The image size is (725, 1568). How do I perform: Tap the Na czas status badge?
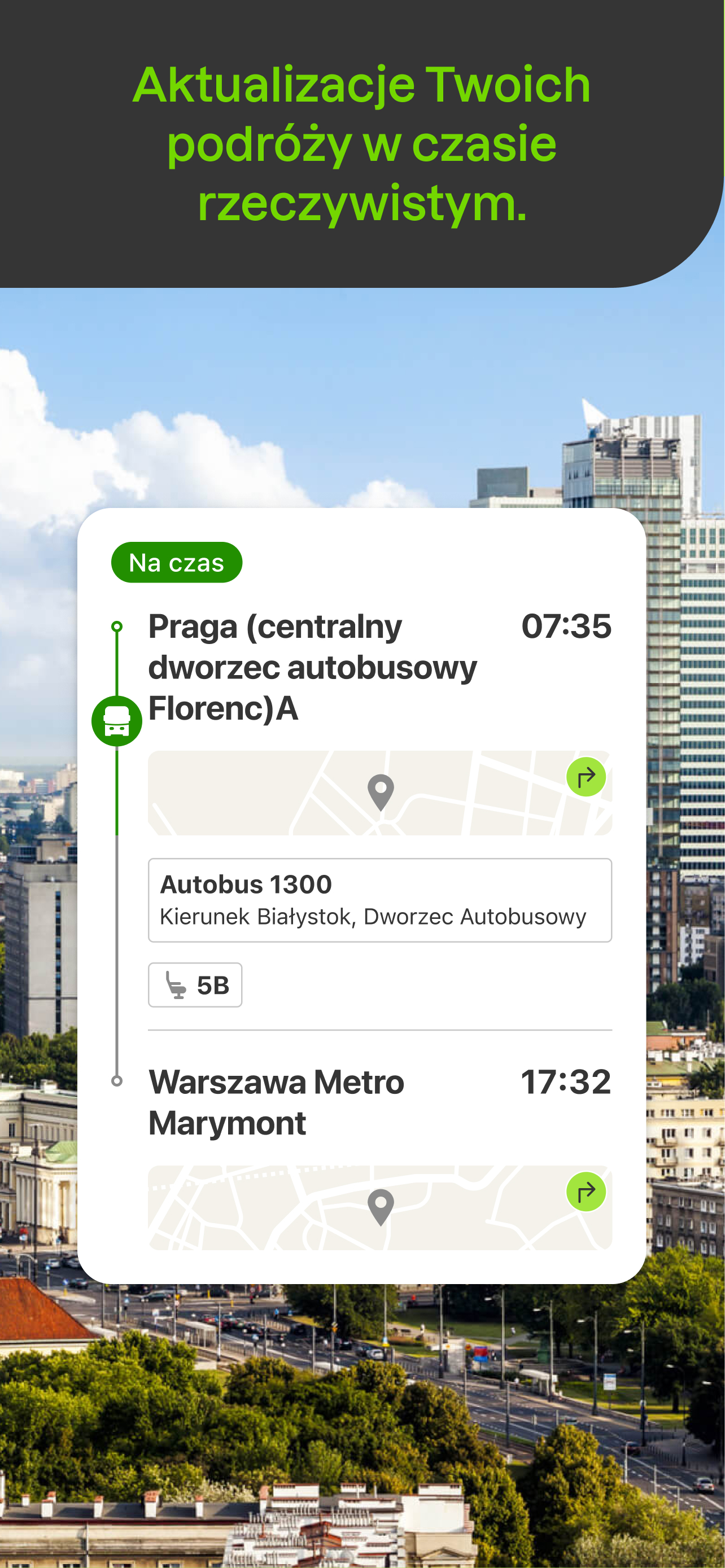[177, 563]
